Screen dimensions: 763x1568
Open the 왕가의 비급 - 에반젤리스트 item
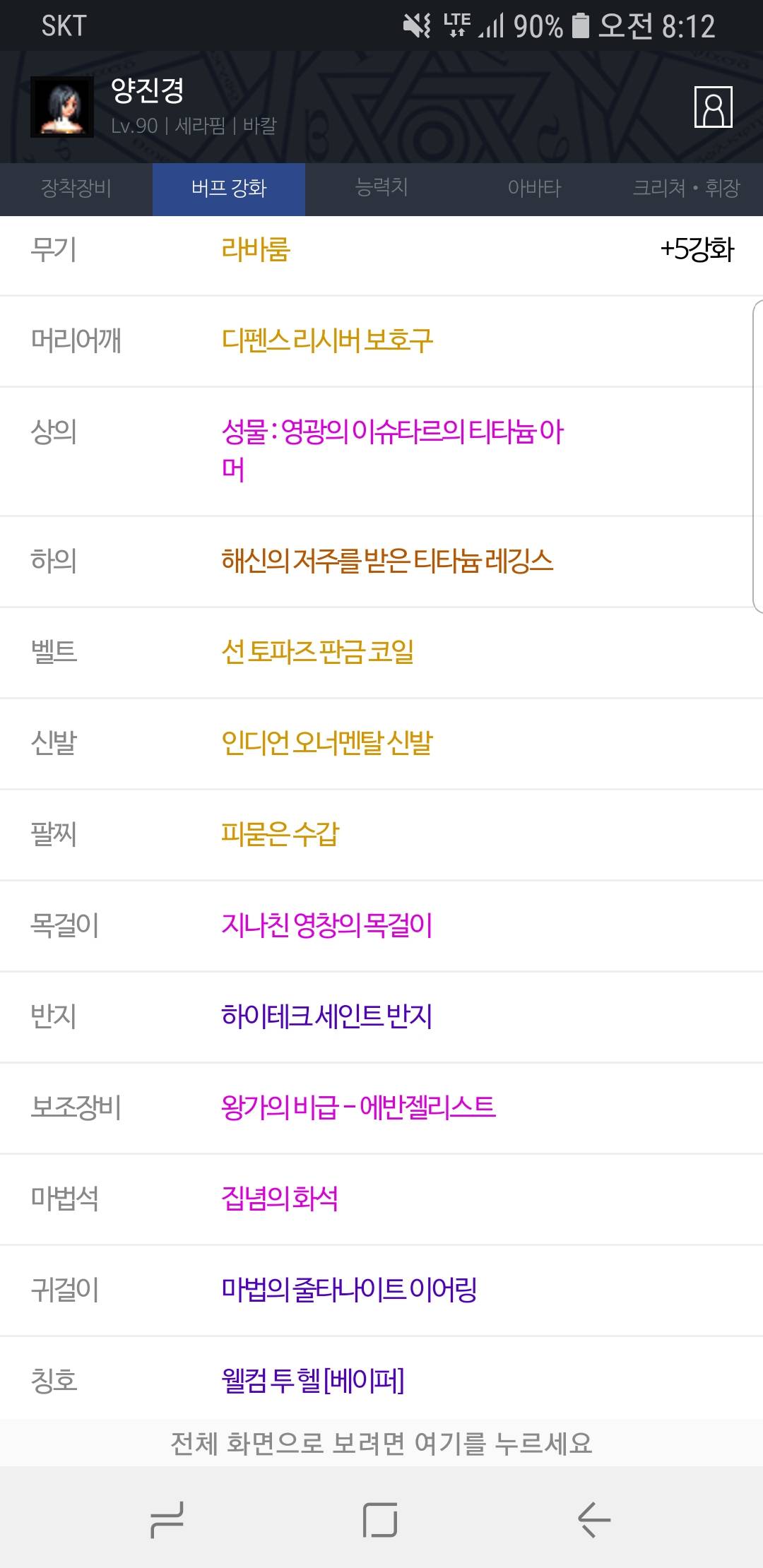point(358,1108)
